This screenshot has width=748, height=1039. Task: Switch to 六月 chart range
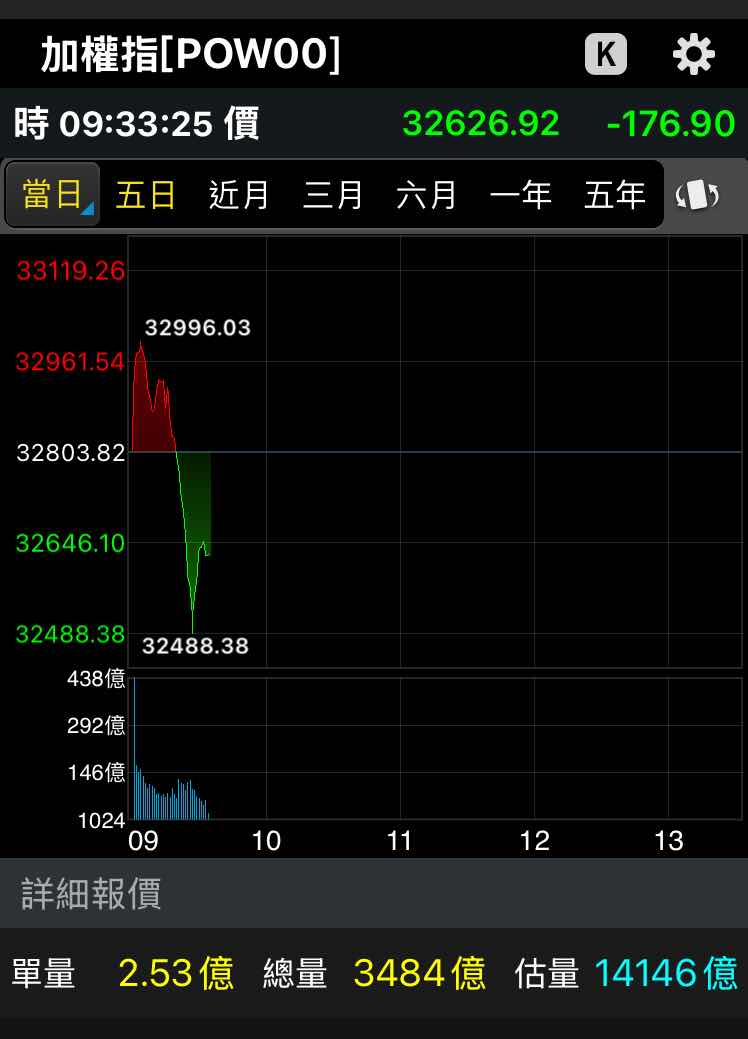coord(427,194)
